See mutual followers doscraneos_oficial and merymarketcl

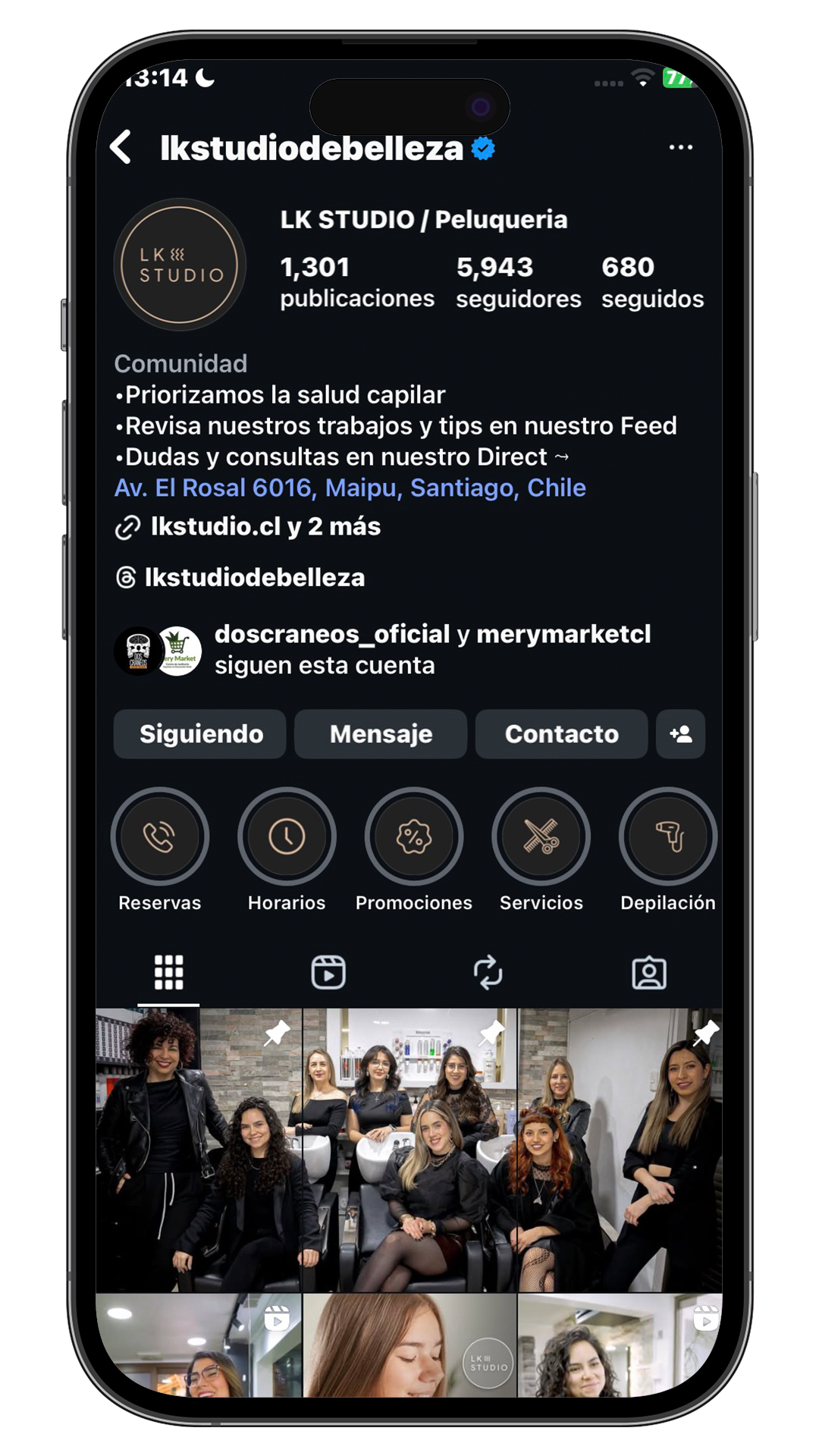[x=431, y=650]
